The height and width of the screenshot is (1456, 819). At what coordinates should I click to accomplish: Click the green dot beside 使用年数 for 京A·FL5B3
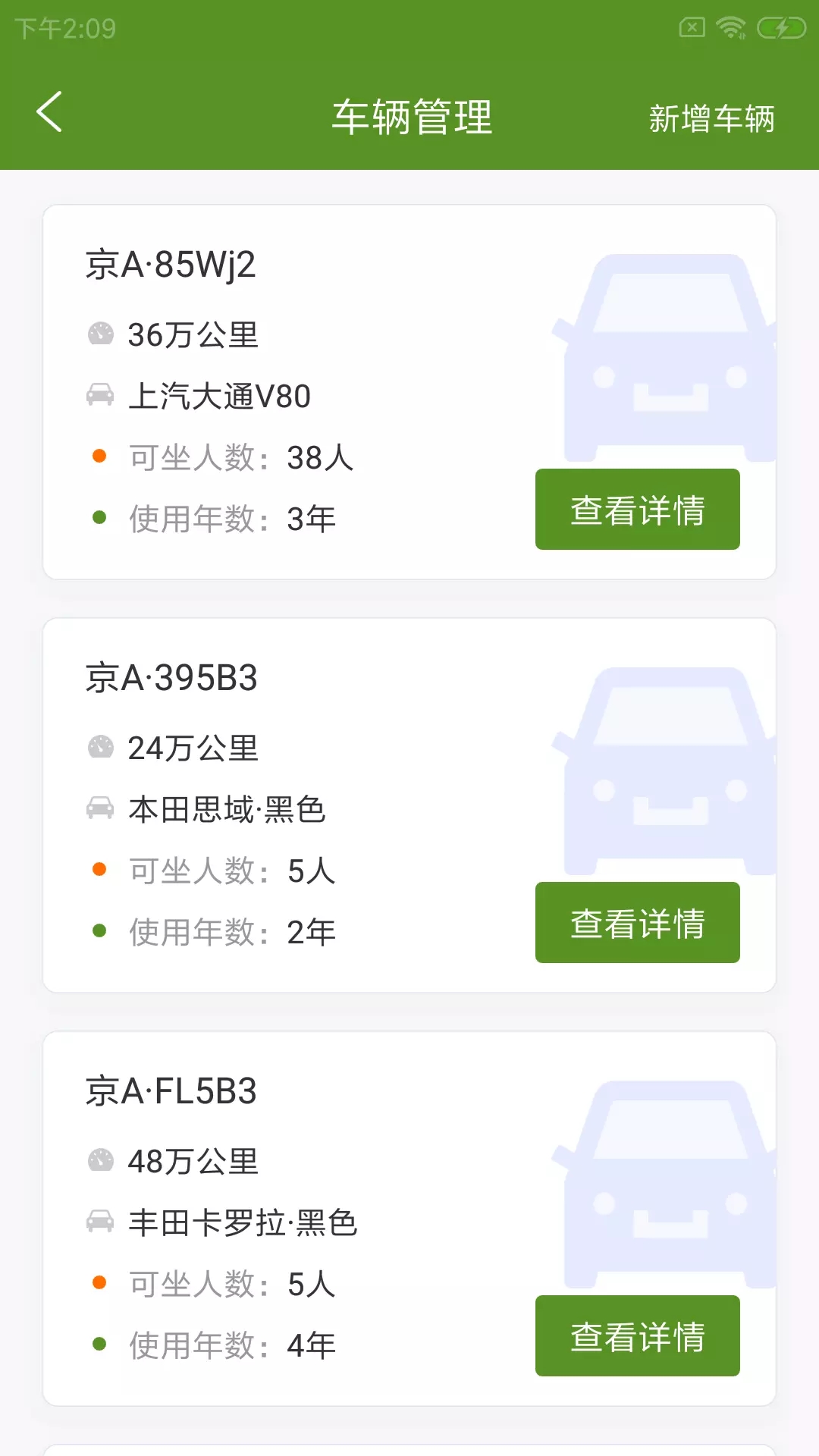pos(99,1342)
